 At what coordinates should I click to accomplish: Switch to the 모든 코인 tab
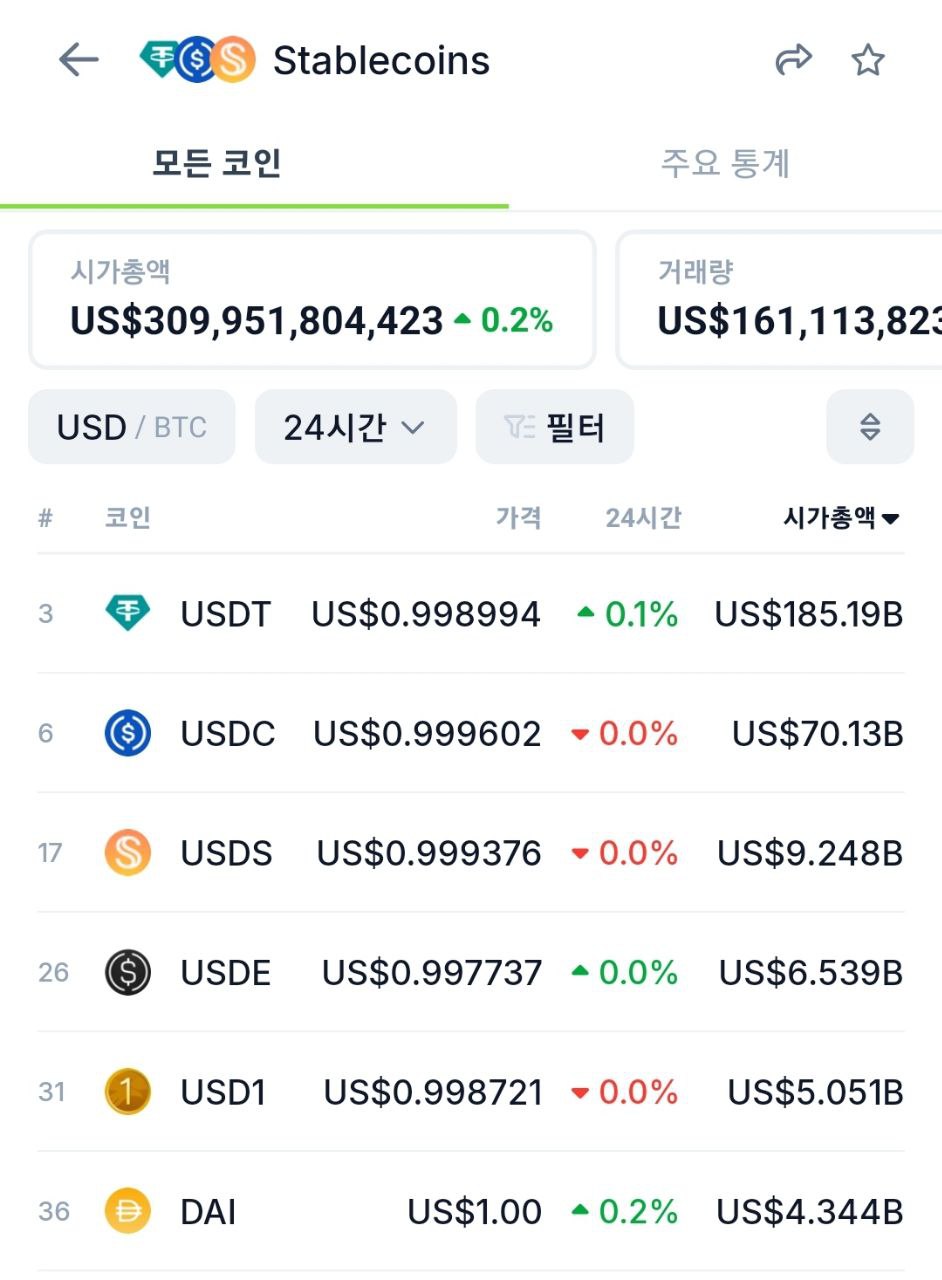tap(217, 163)
